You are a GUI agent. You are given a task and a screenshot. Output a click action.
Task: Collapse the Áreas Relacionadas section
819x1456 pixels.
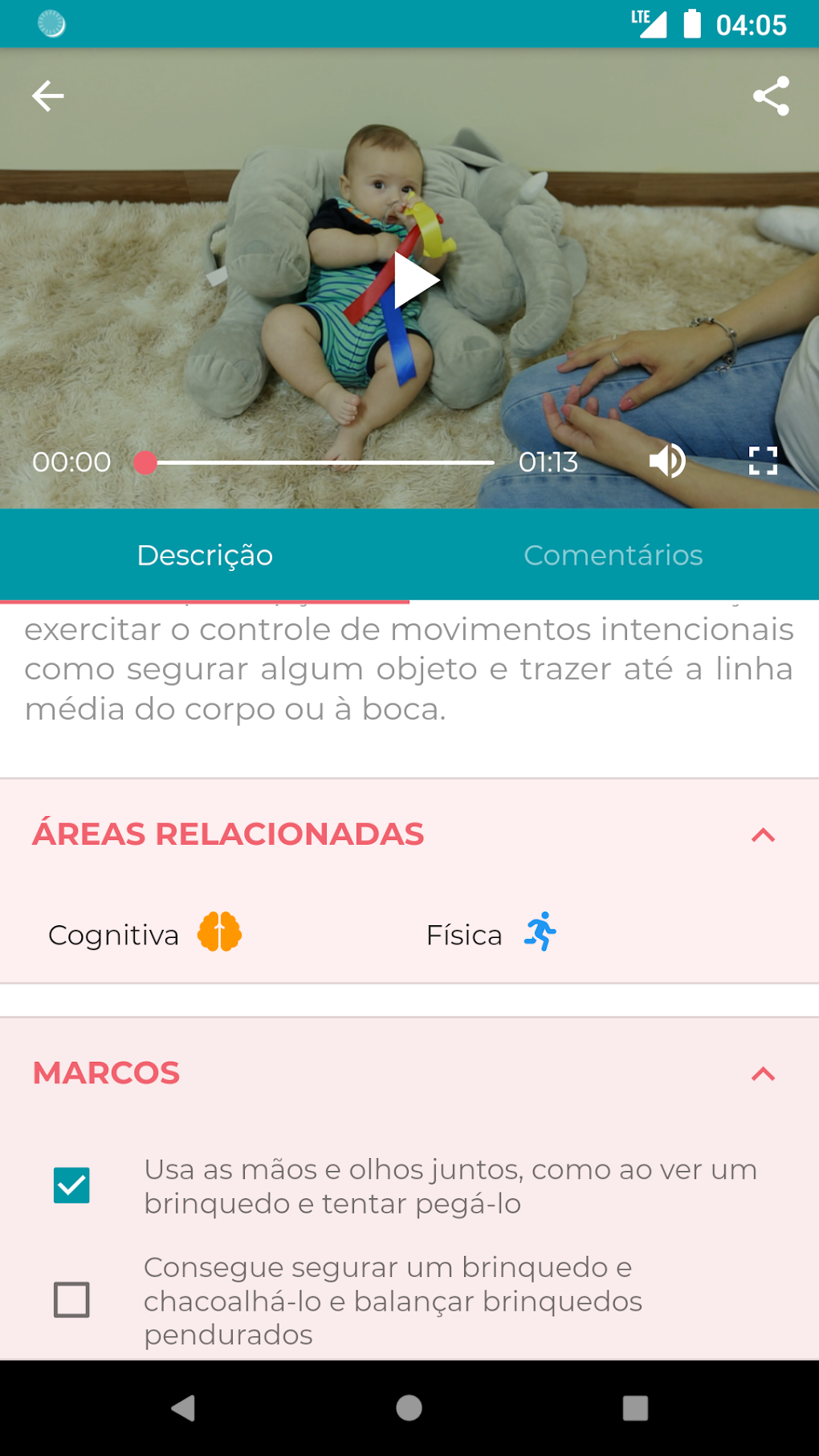point(763,835)
